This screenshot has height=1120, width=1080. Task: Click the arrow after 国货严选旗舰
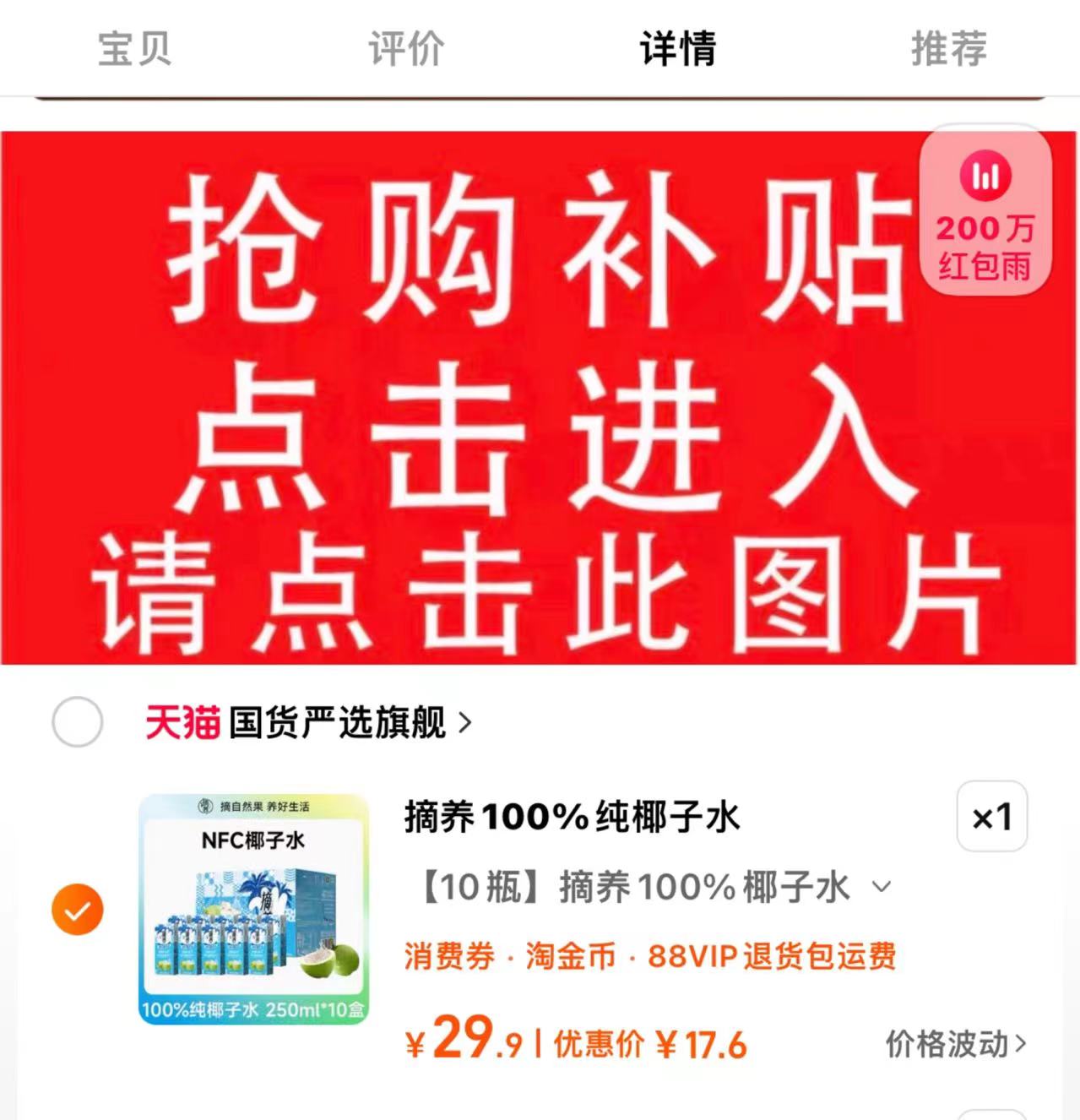click(x=464, y=723)
